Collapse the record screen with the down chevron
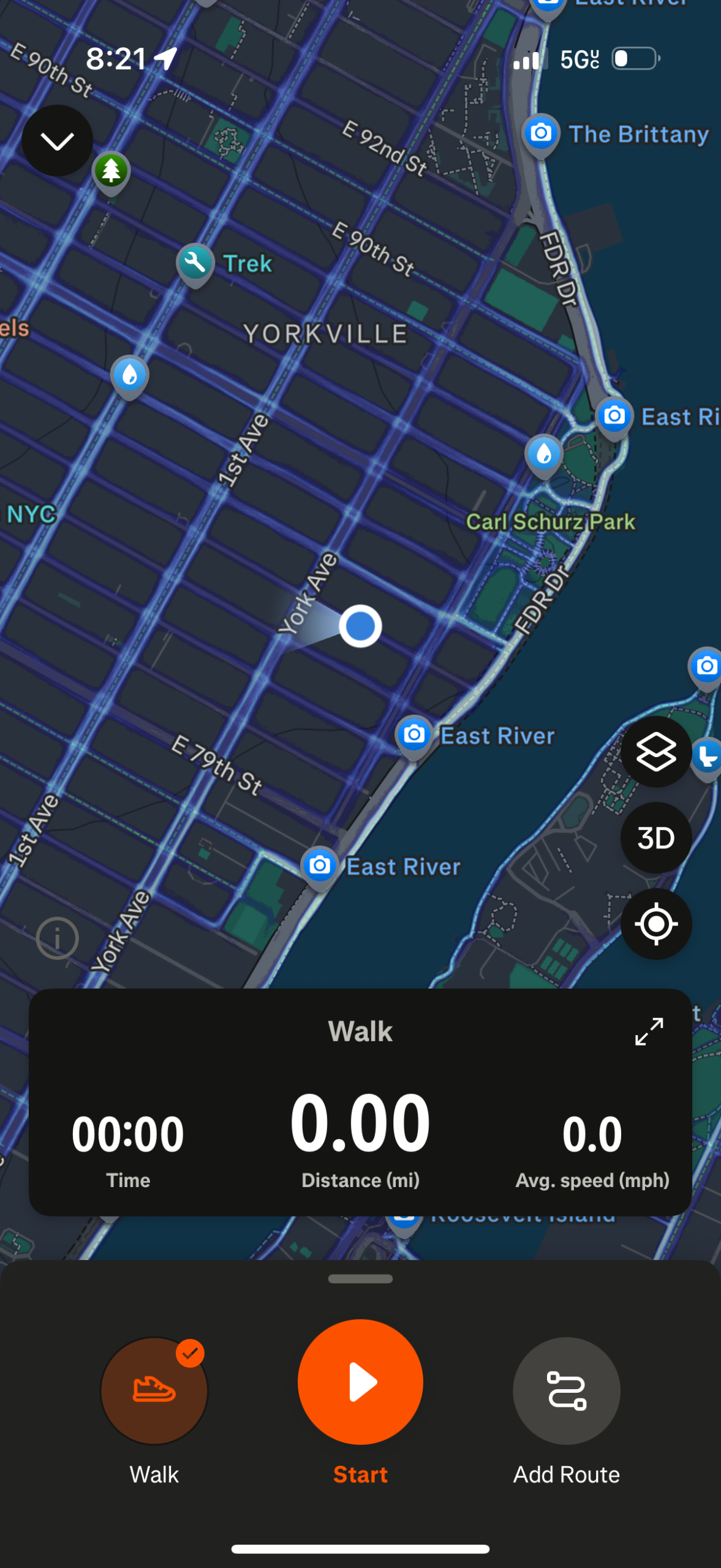The width and height of the screenshot is (721, 1568). [57, 141]
